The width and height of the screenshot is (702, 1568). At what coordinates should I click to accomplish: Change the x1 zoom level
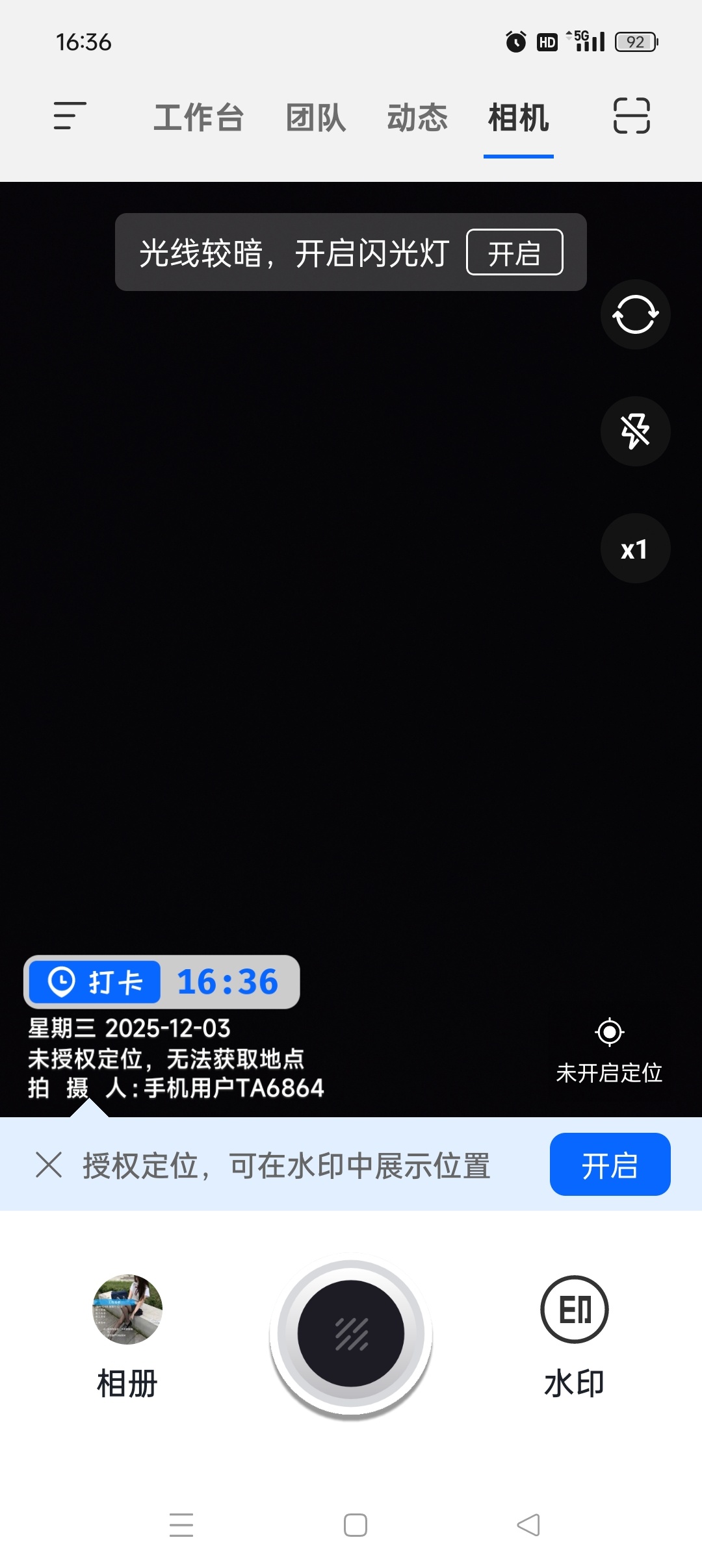point(635,549)
